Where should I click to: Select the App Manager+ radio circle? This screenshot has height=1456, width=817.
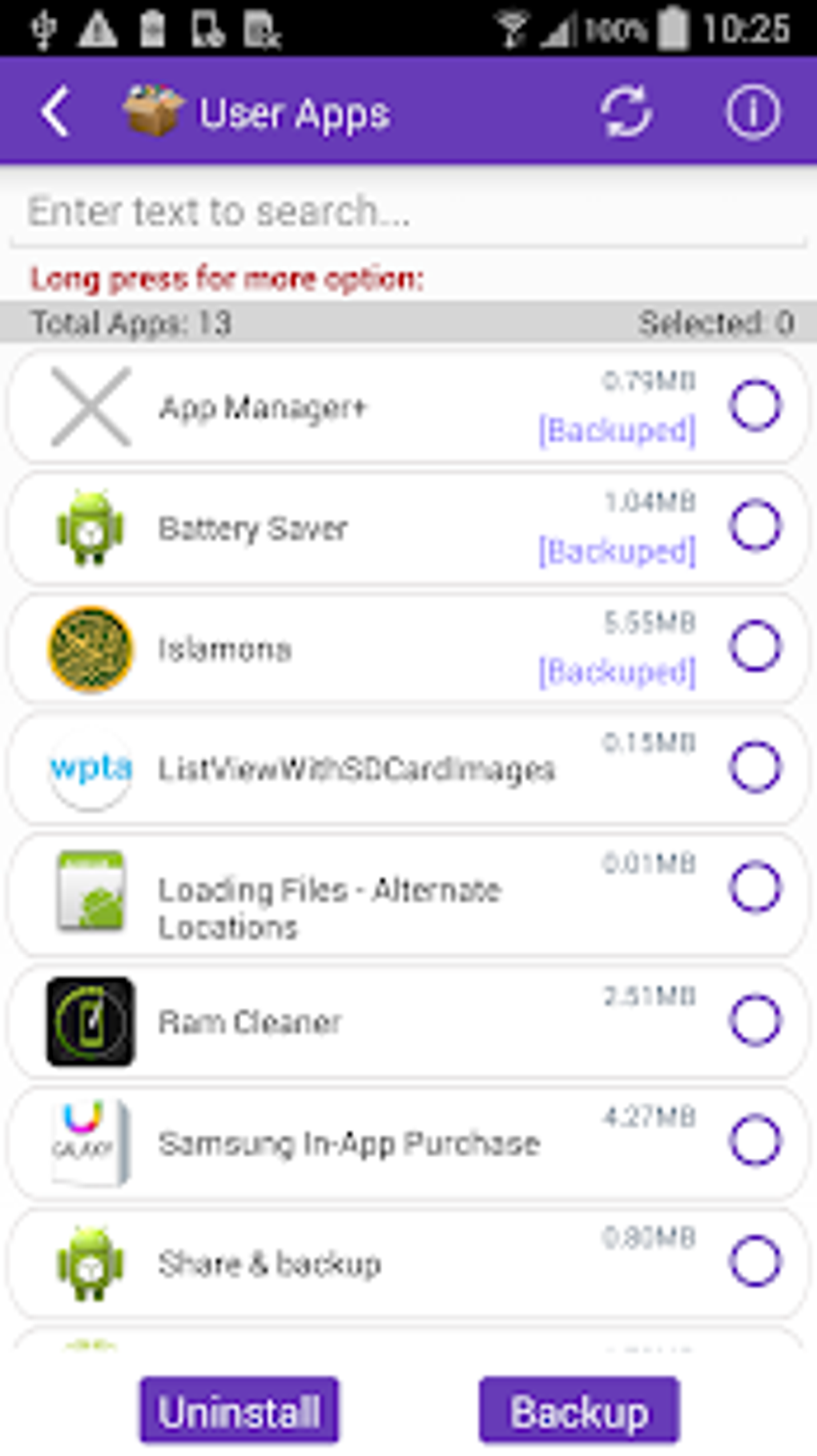pos(755,405)
